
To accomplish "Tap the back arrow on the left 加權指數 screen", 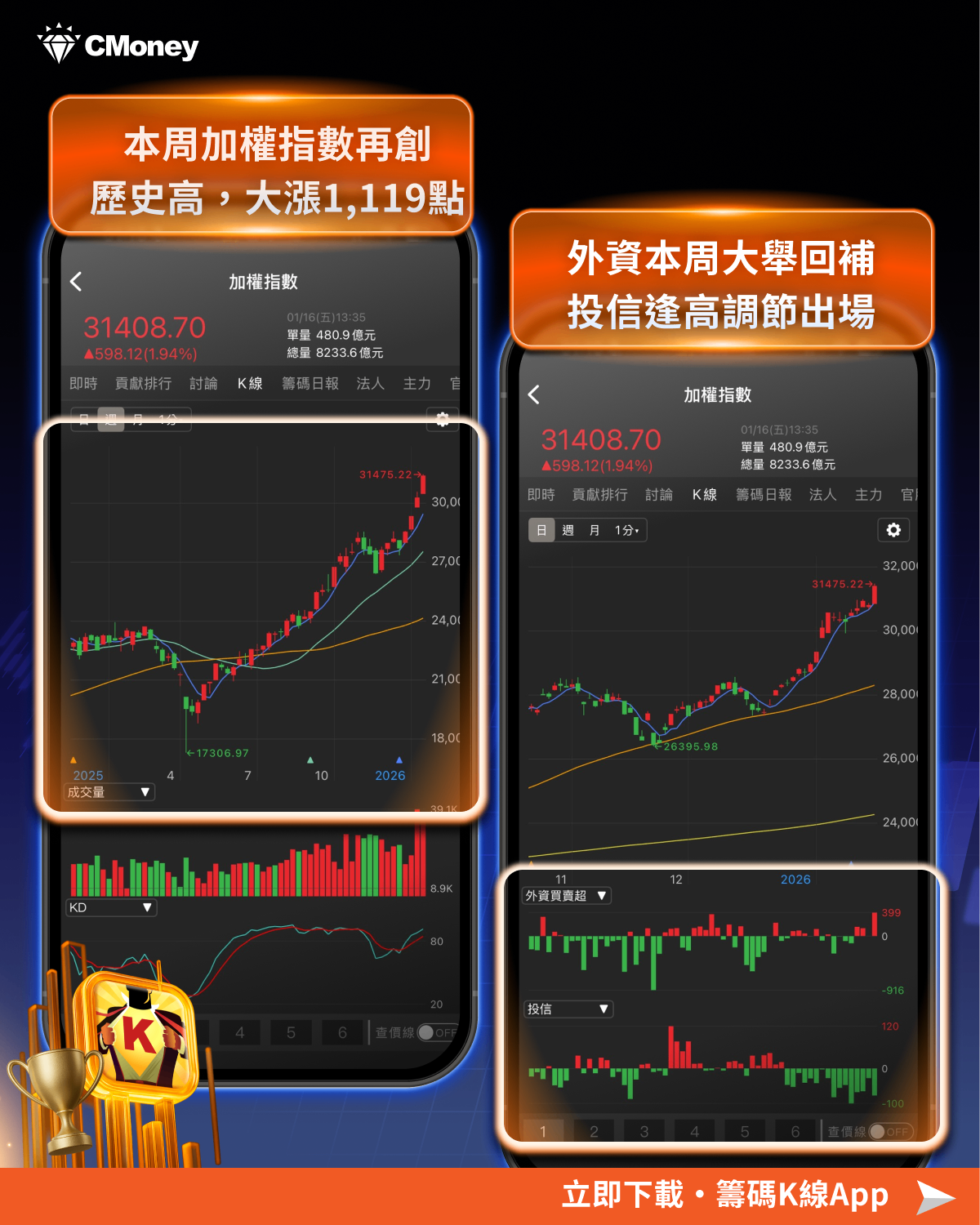I will (x=76, y=282).
